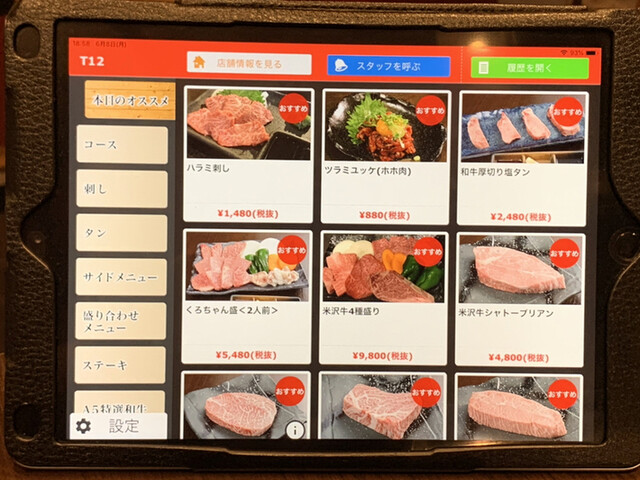Viewport: 640px width, 480px height.
Task: Switch to ステーキ category
Action: (120, 365)
